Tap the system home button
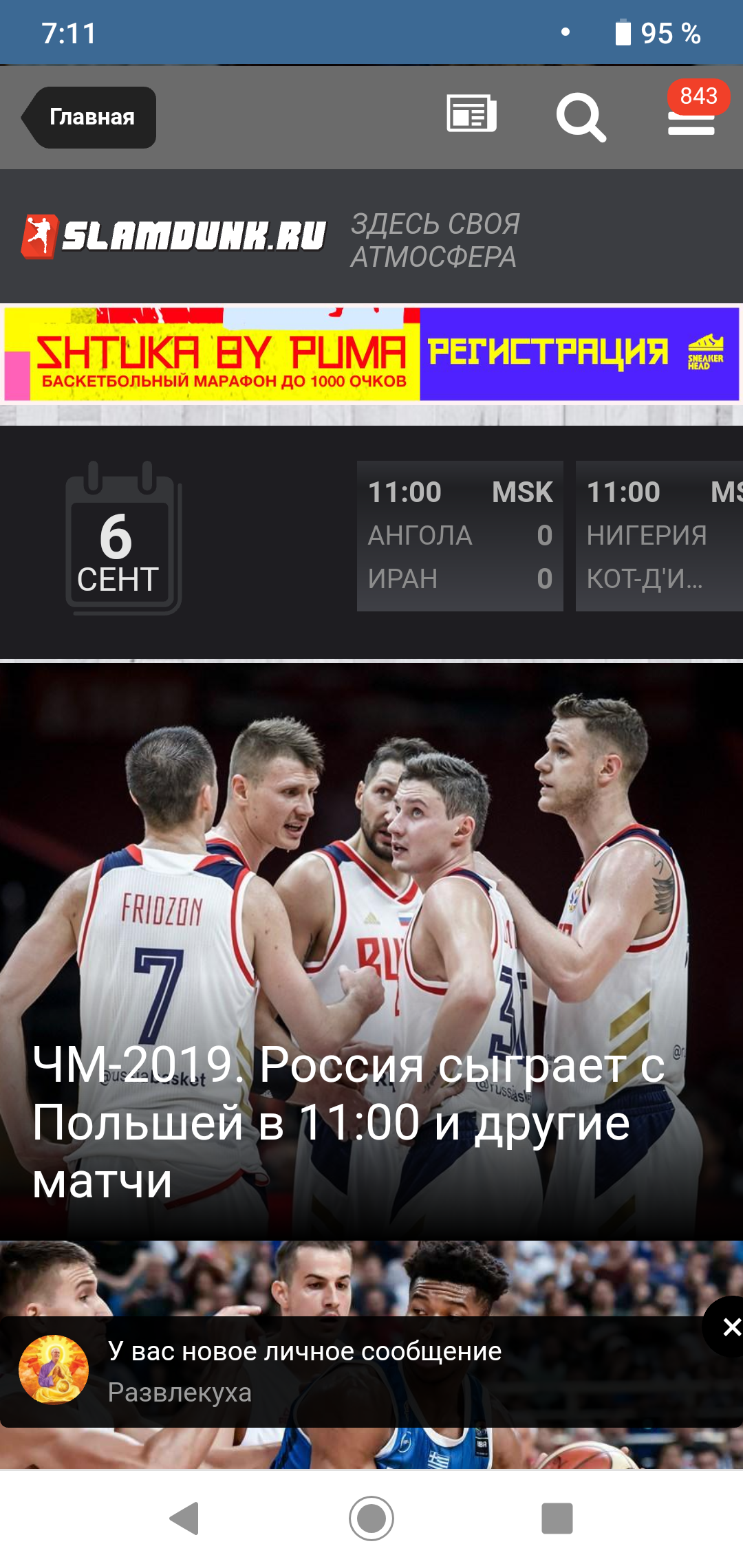This screenshot has height=1568, width=743. coord(371,1518)
